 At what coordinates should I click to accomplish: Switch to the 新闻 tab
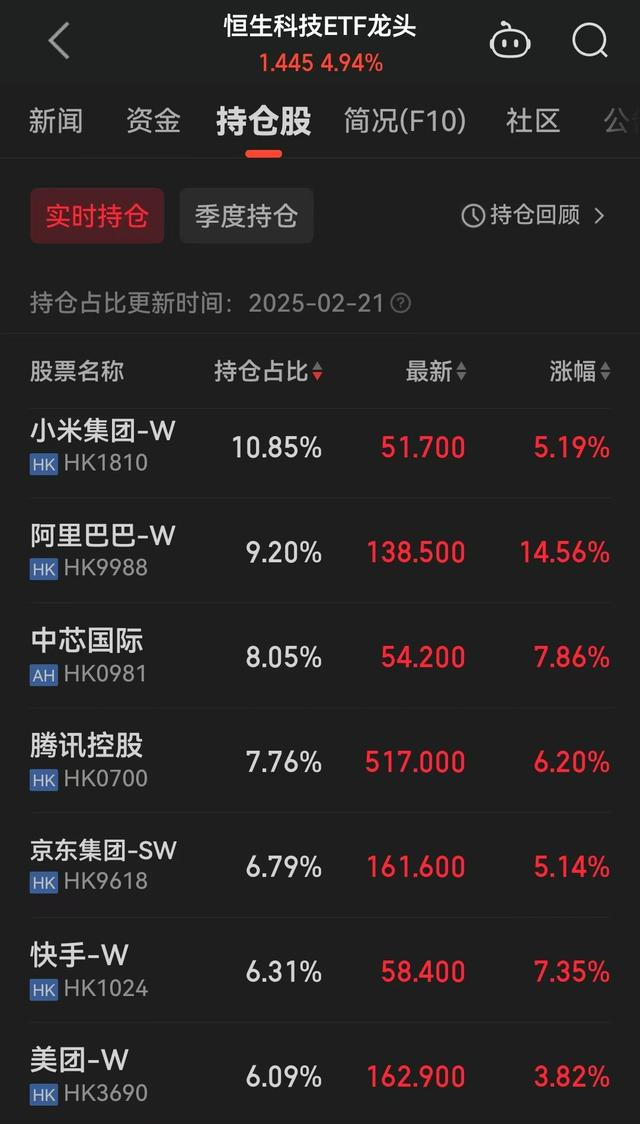(x=56, y=121)
